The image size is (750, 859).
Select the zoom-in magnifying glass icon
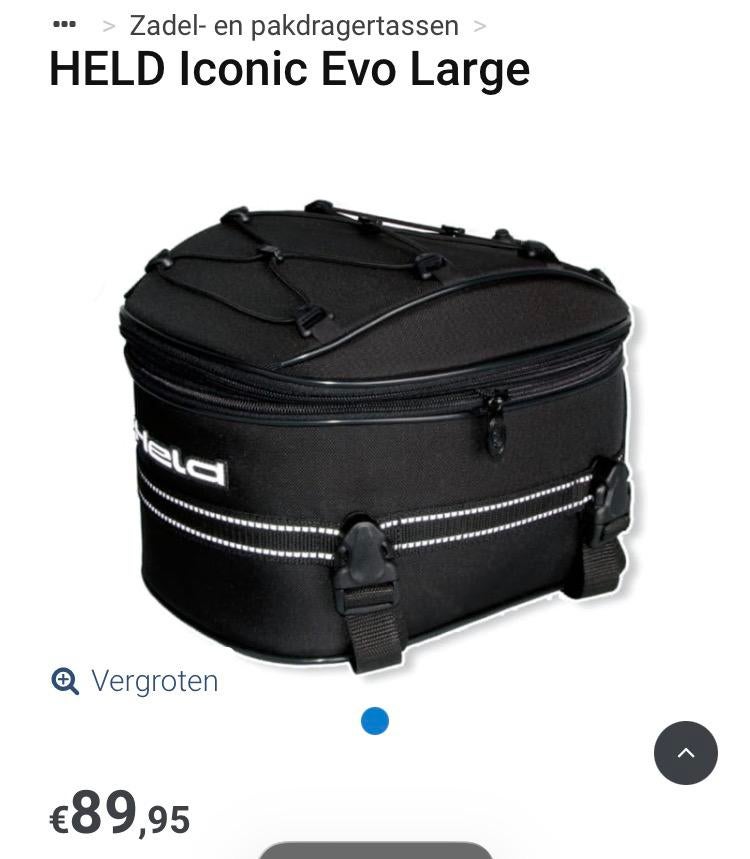click(65, 681)
